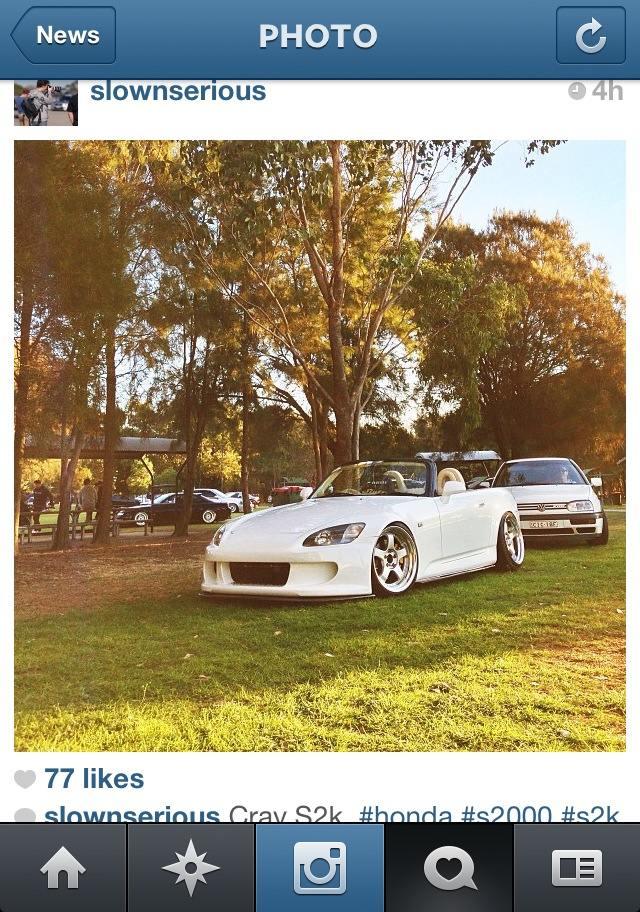View the 77 likes list
This screenshot has width=640, height=912.
[93, 778]
